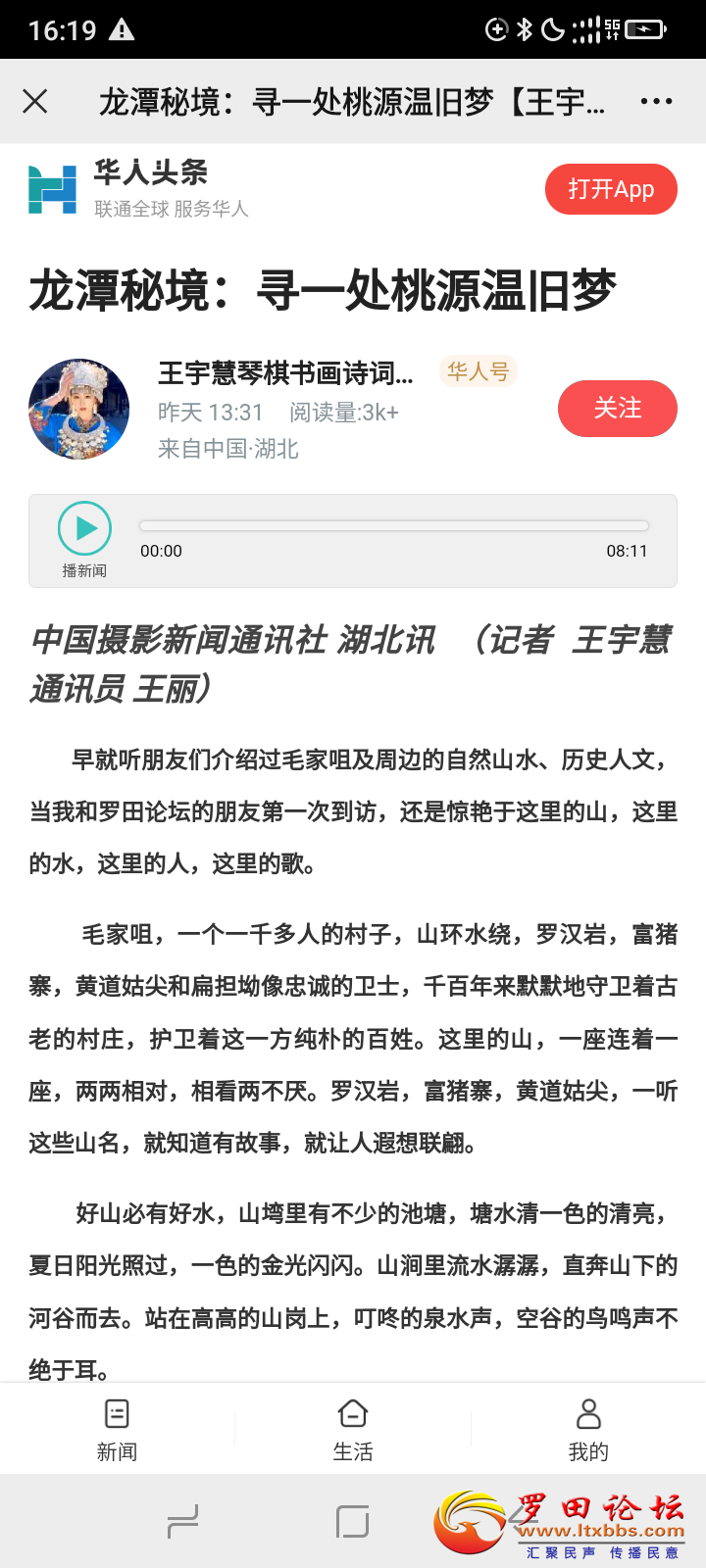Switch to the 新闻 tab
Screen dimensions: 706x1568
click(x=117, y=1430)
